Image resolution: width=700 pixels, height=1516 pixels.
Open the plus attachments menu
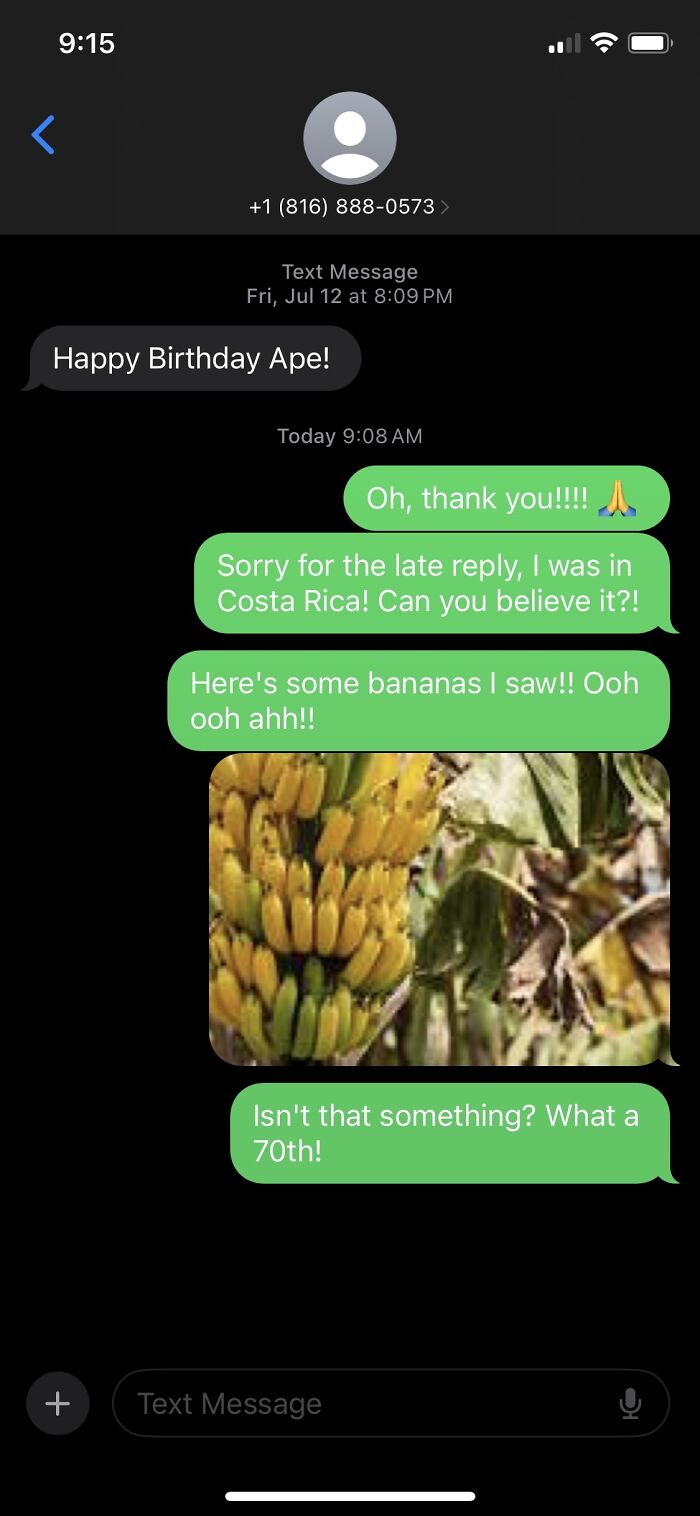(58, 1403)
